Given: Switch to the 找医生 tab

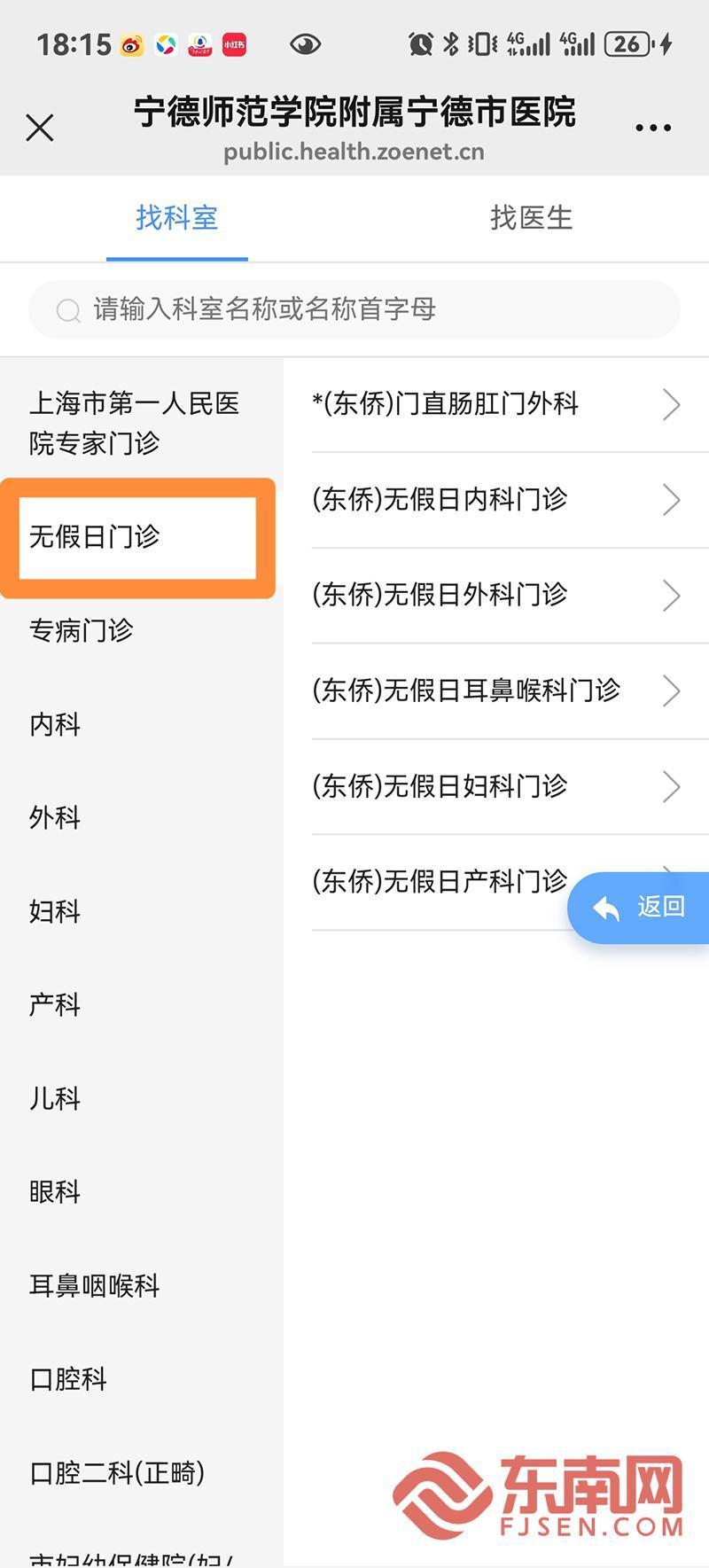Looking at the screenshot, I should [531, 218].
